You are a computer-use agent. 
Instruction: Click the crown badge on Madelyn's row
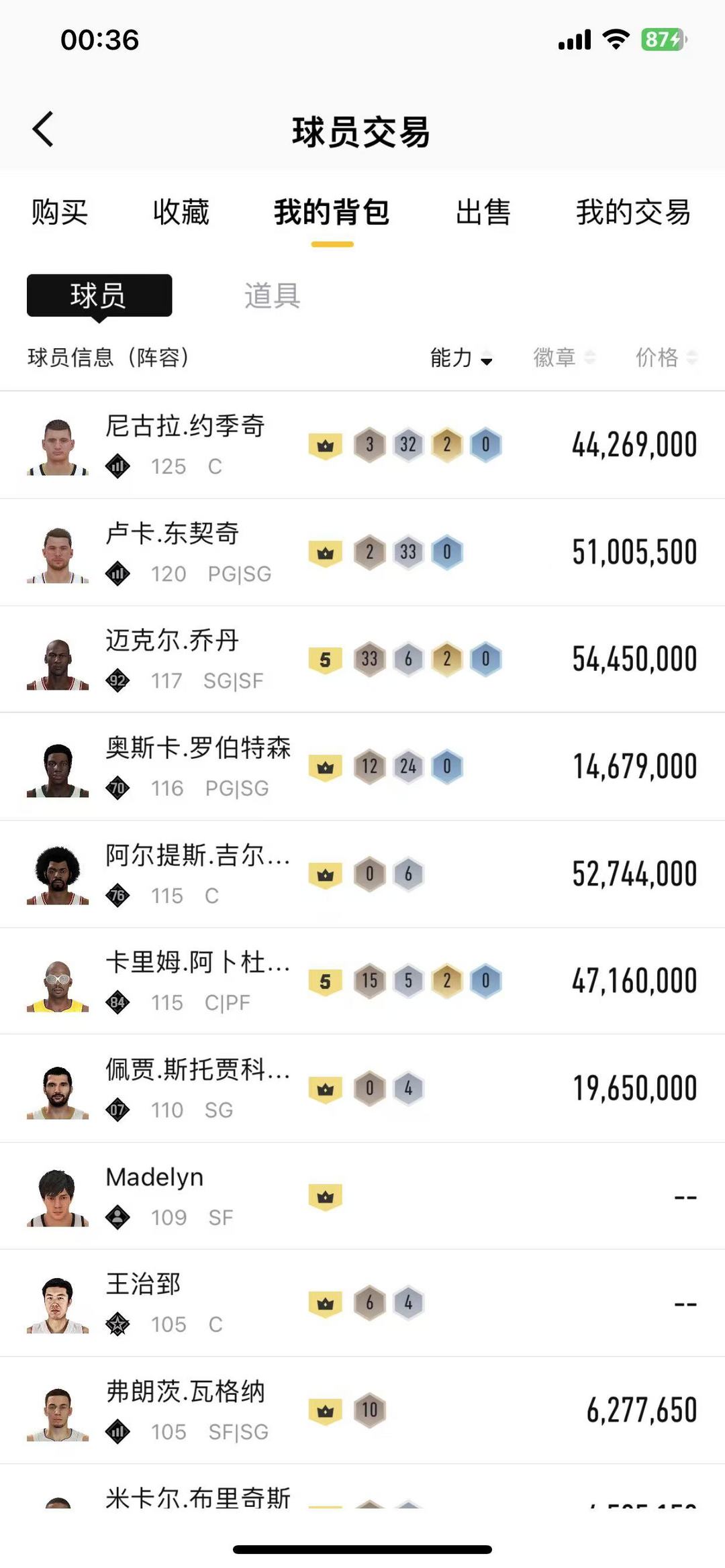pos(326,1196)
